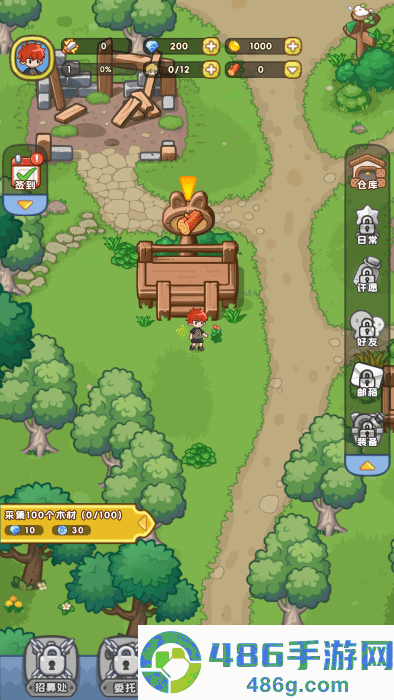Tap the wood sign above the wooden cart

click(188, 217)
